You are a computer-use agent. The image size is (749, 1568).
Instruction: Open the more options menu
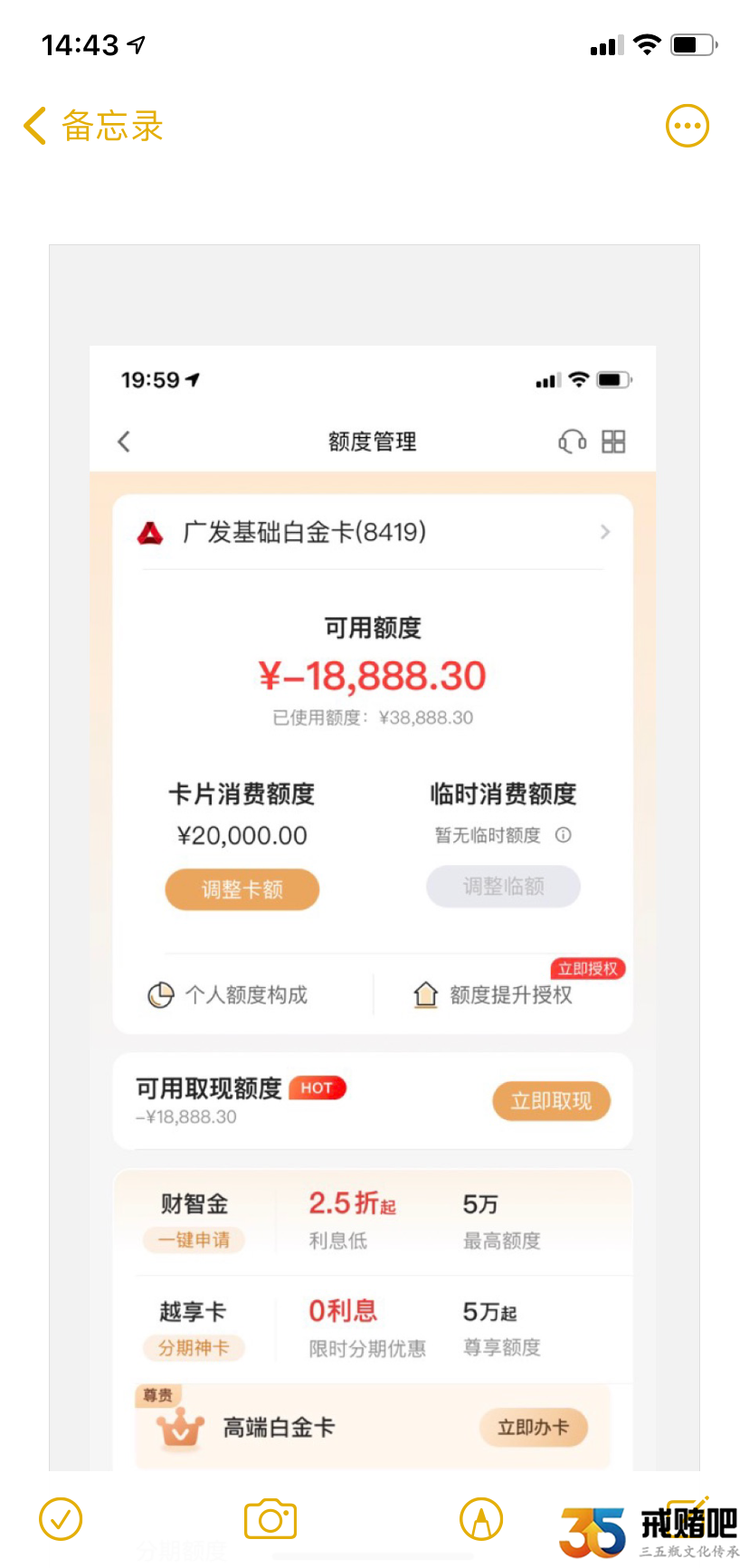coord(687,126)
